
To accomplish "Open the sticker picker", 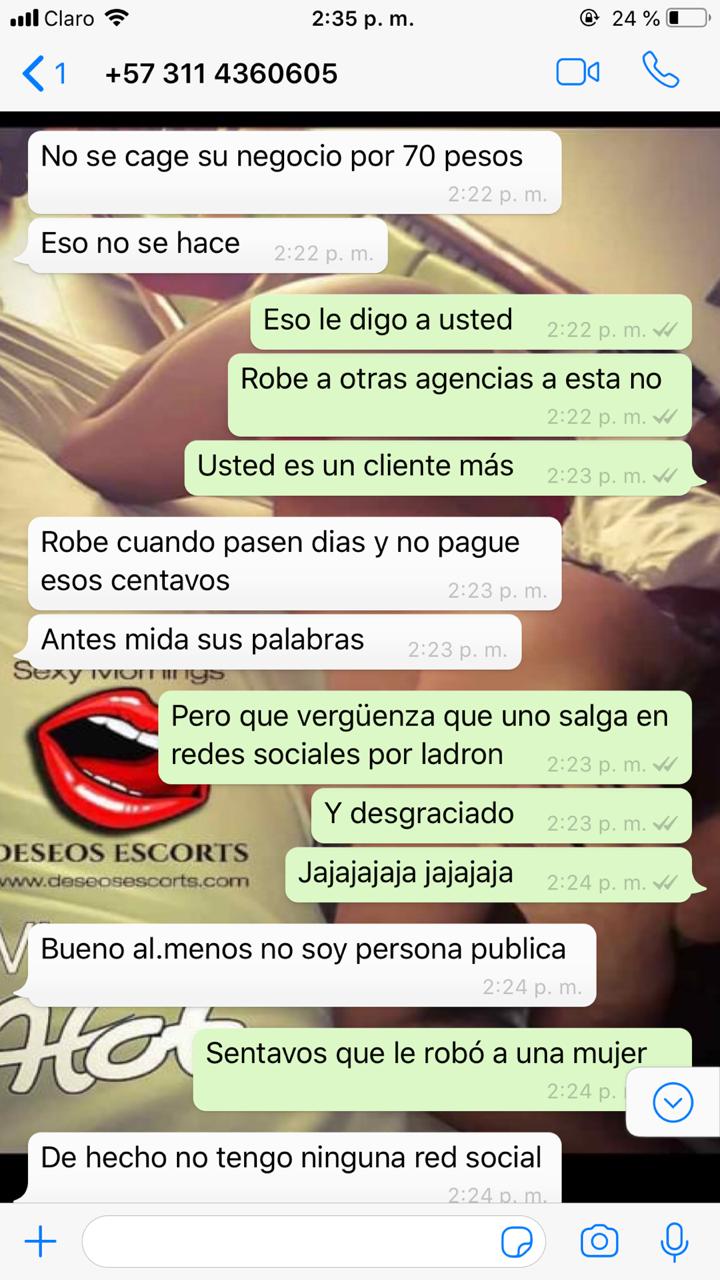I will click(516, 1243).
